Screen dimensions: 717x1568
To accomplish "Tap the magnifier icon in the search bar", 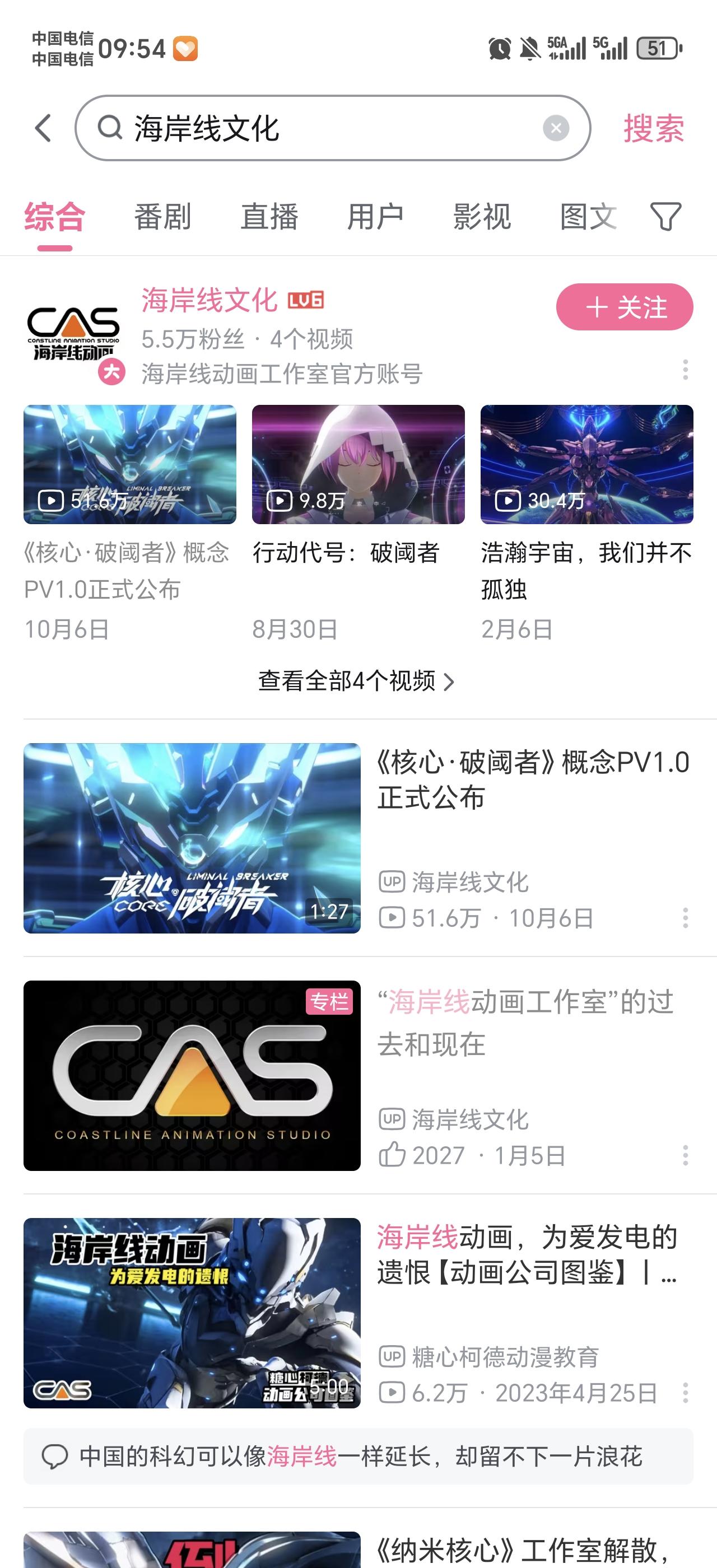I will coord(112,128).
